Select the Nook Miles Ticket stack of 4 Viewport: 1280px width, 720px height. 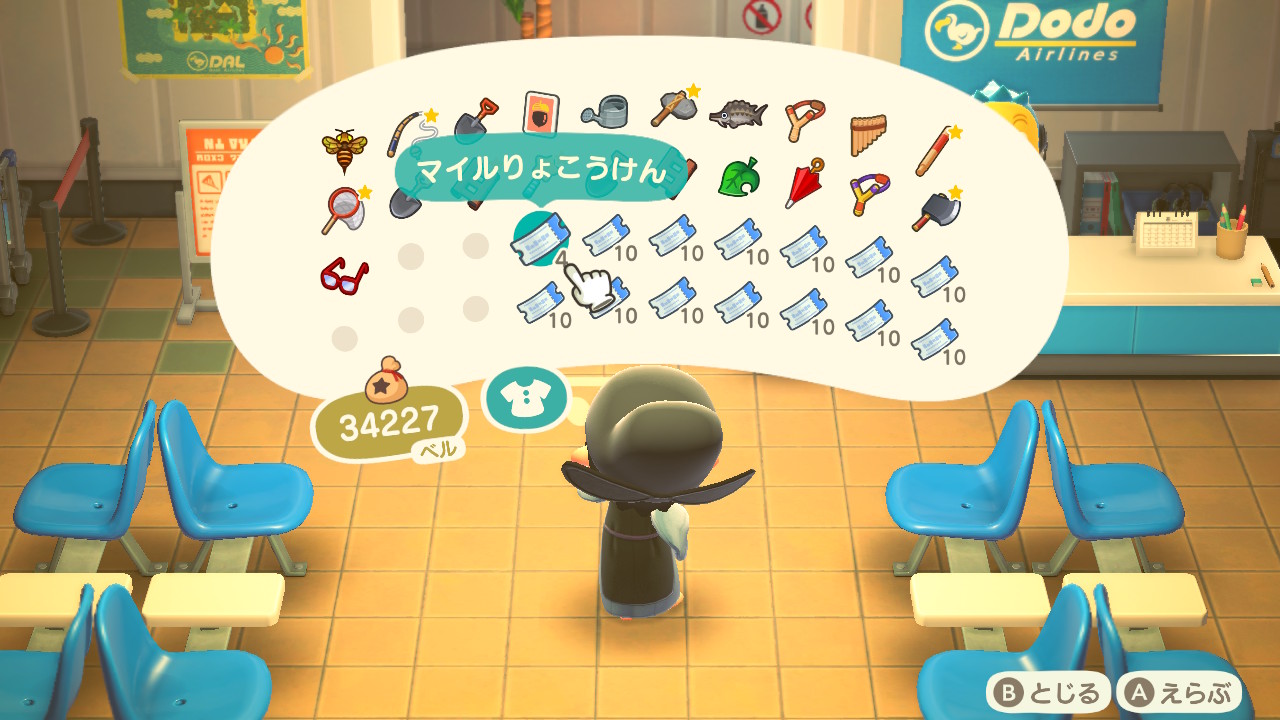coord(539,239)
